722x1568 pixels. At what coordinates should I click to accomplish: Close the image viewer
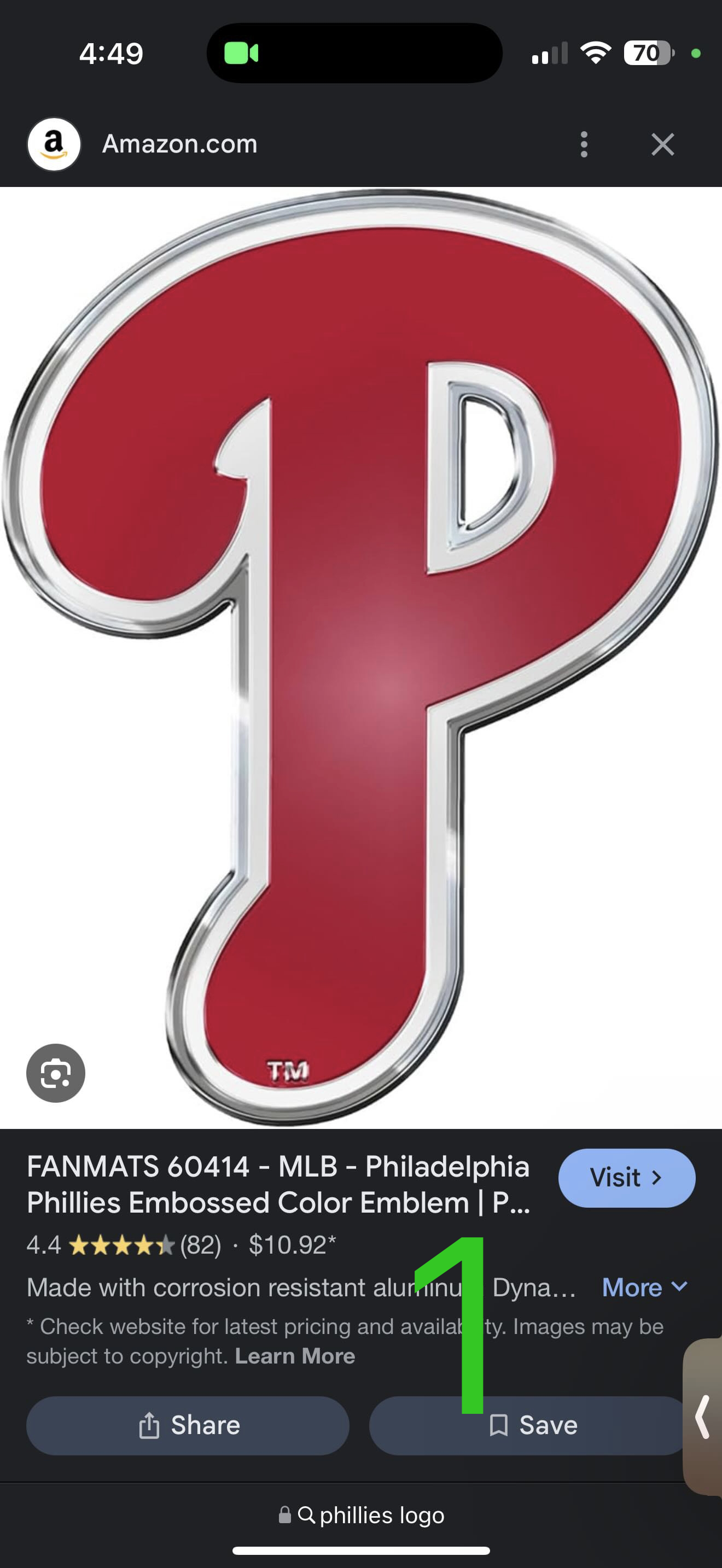click(x=662, y=145)
